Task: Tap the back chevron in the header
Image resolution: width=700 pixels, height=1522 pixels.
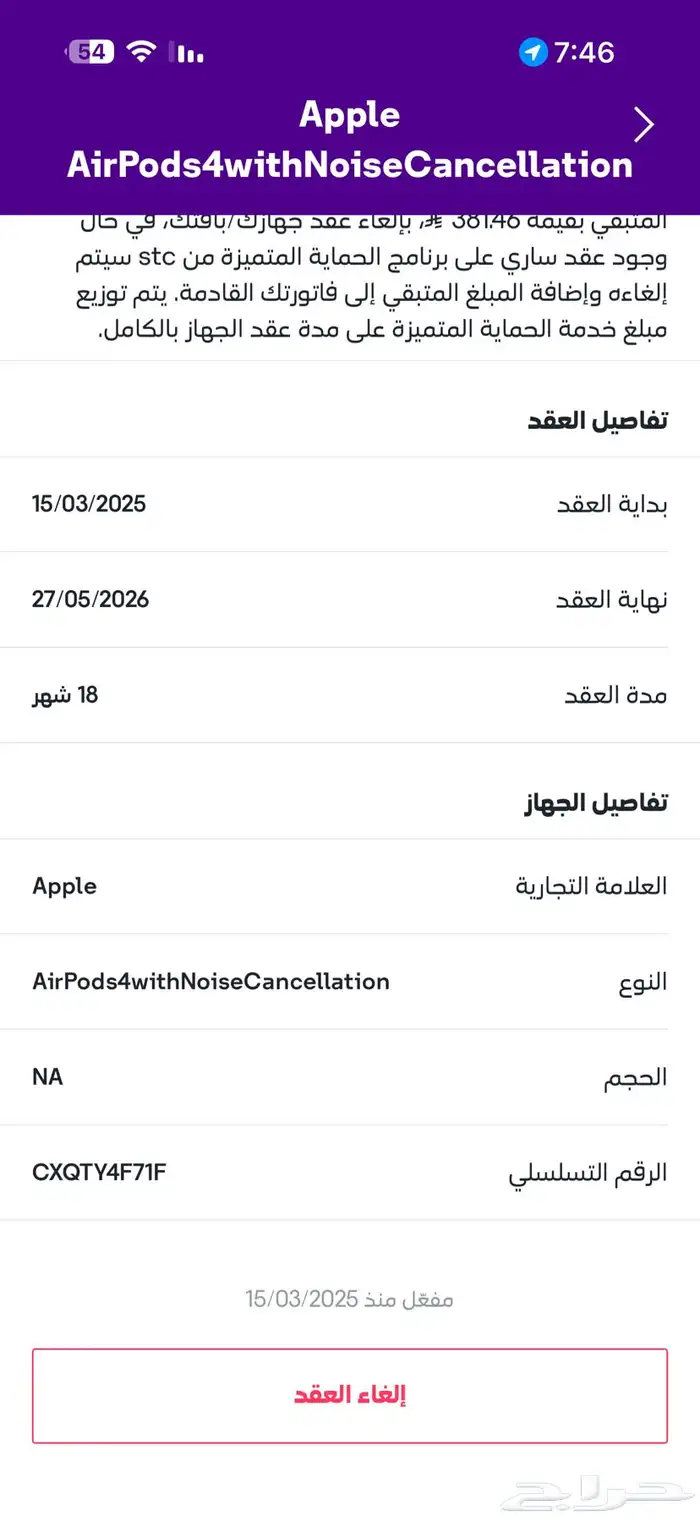Action: pos(645,125)
